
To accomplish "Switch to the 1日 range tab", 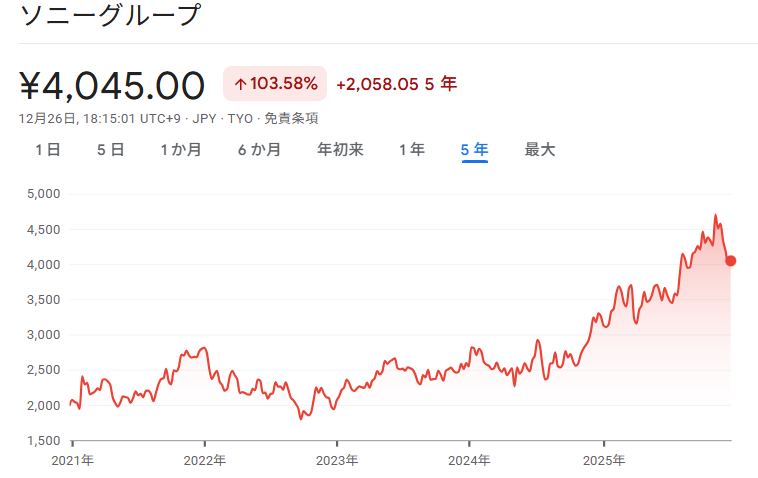I will coord(48,150).
